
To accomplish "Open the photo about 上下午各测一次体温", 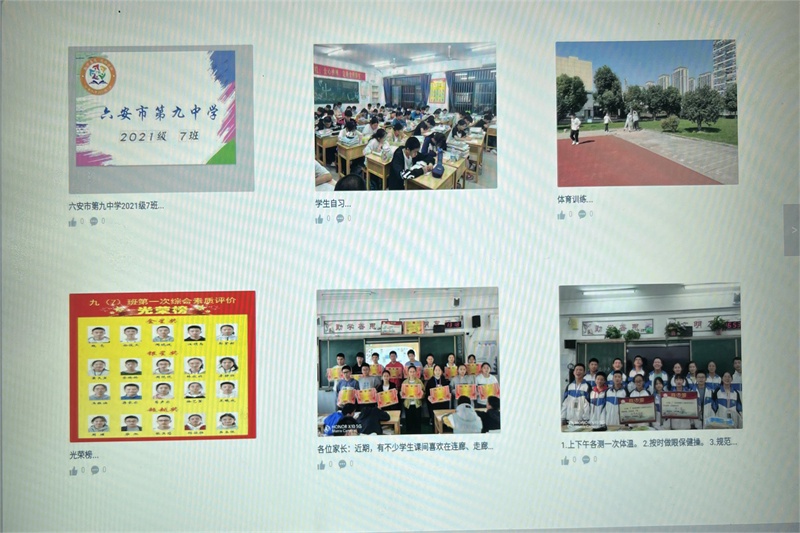I will (x=650, y=358).
